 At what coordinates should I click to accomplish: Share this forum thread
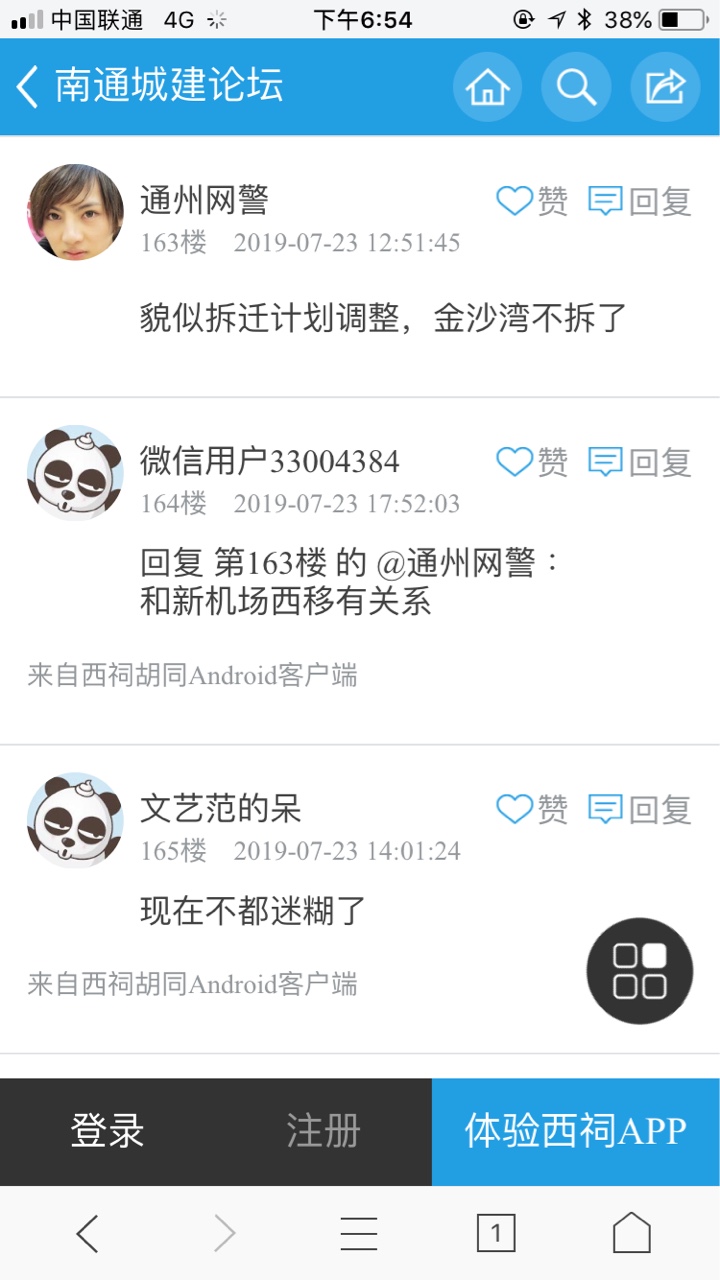(x=665, y=87)
